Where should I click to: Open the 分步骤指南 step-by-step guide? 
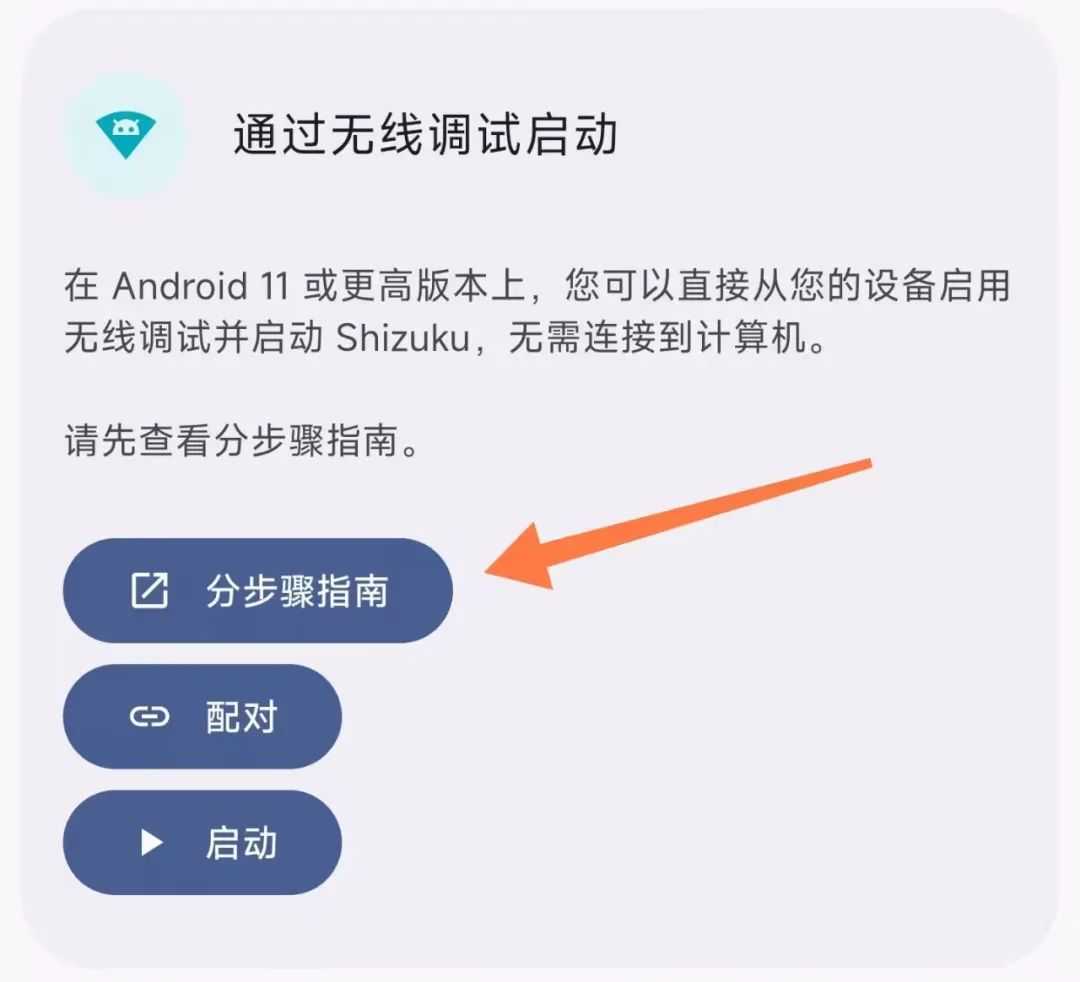[257, 591]
